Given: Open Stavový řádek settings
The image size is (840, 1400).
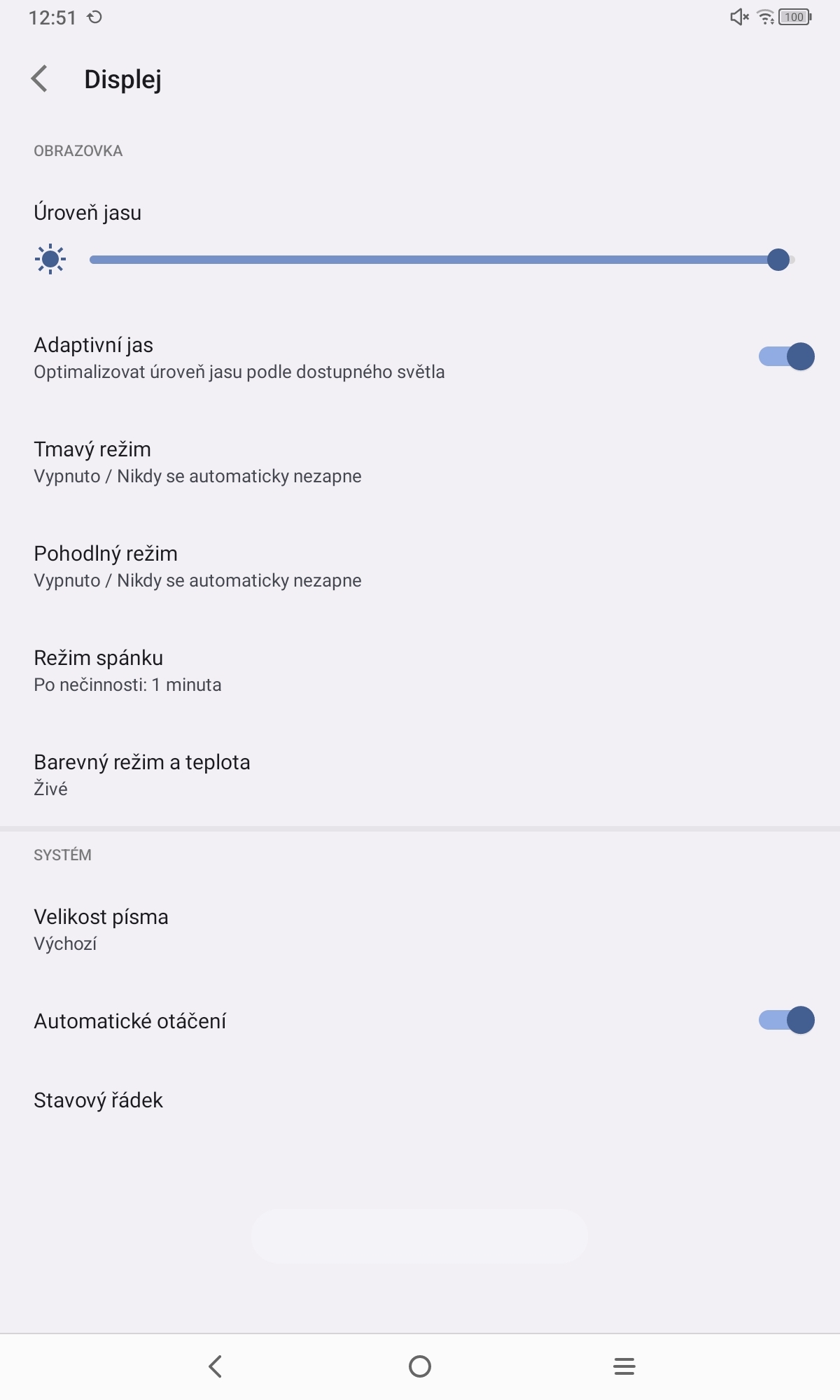Looking at the screenshot, I should tap(98, 1100).
